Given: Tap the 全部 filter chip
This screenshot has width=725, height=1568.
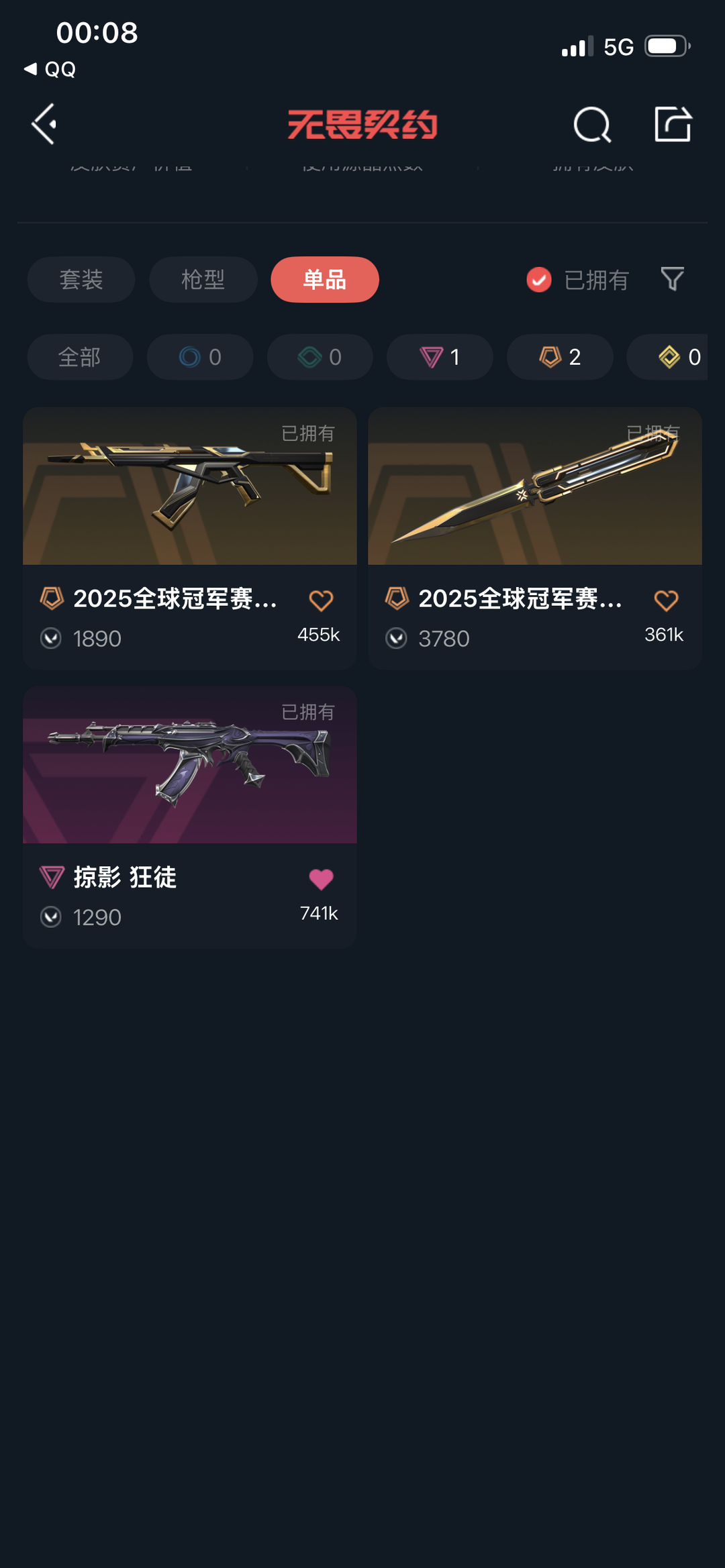Looking at the screenshot, I should 79,357.
